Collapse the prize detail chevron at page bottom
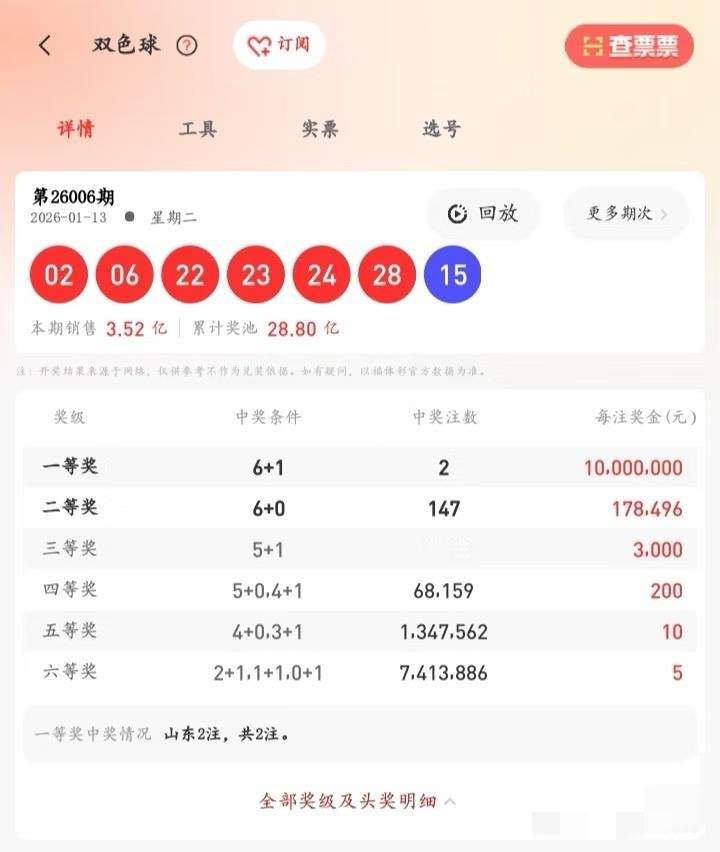The height and width of the screenshot is (852, 720). click(448, 800)
